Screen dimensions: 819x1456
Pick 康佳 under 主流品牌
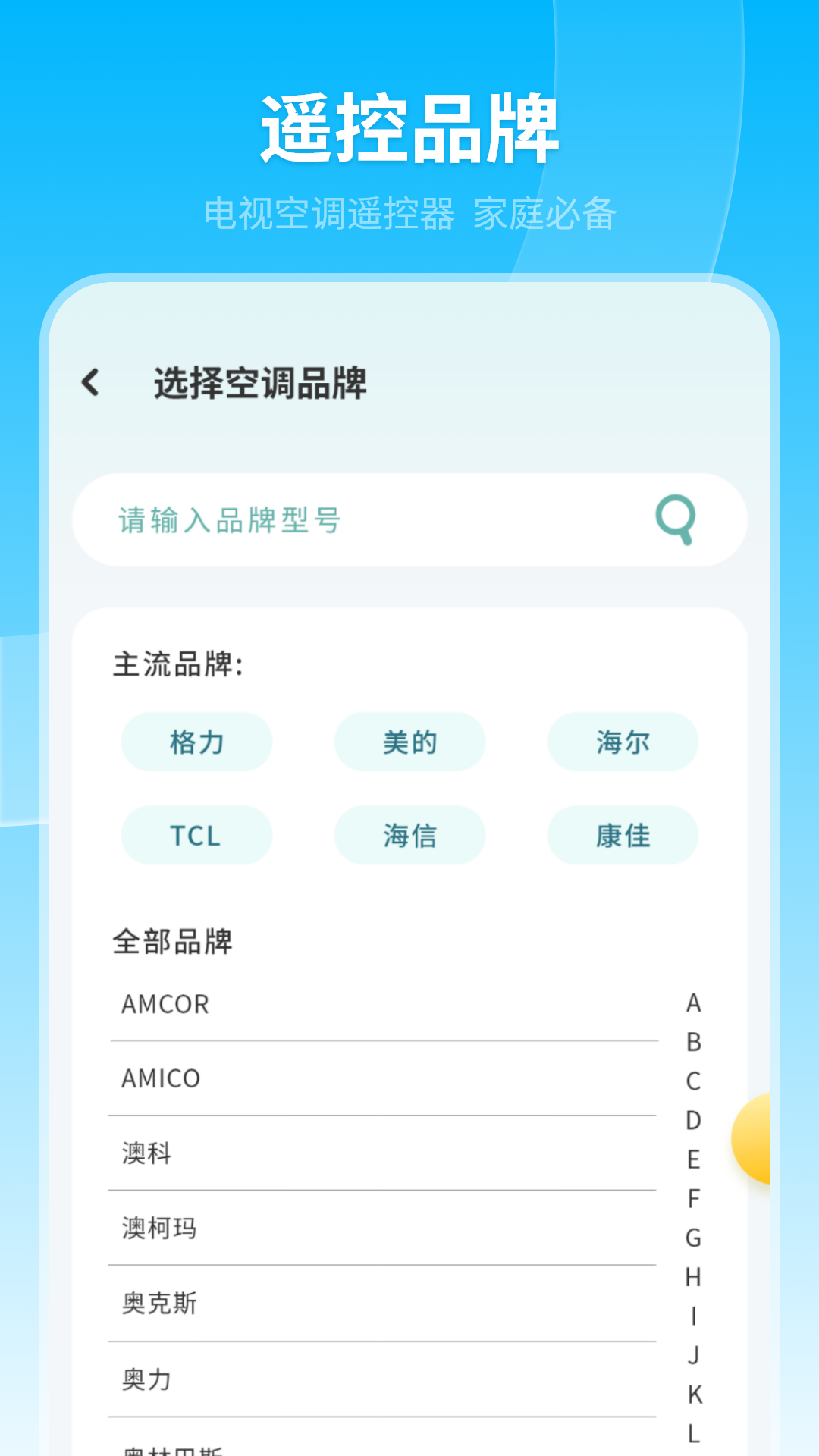622,836
